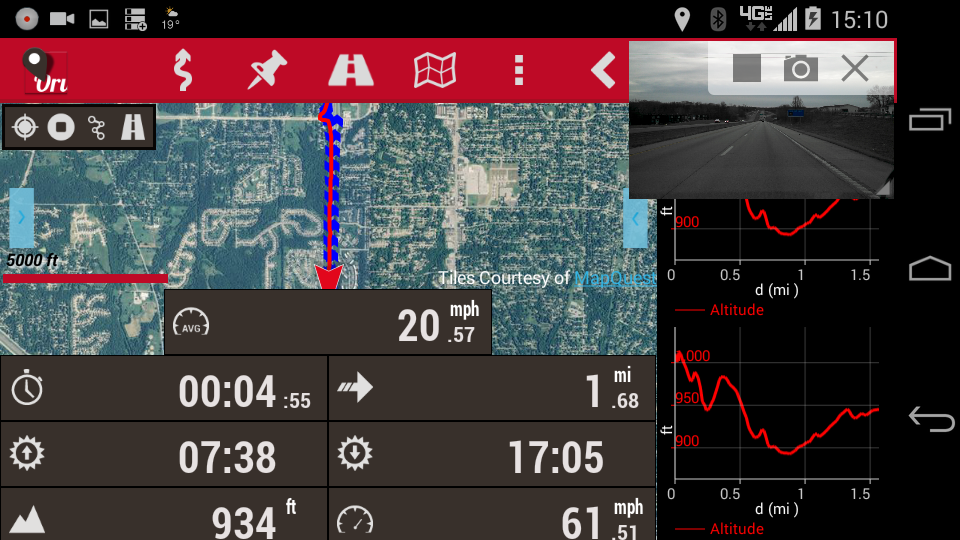Viewport: 960px width, 540px height.
Task: Tap the left chevron in the toolbar
Action: pyautogui.click(x=603, y=70)
